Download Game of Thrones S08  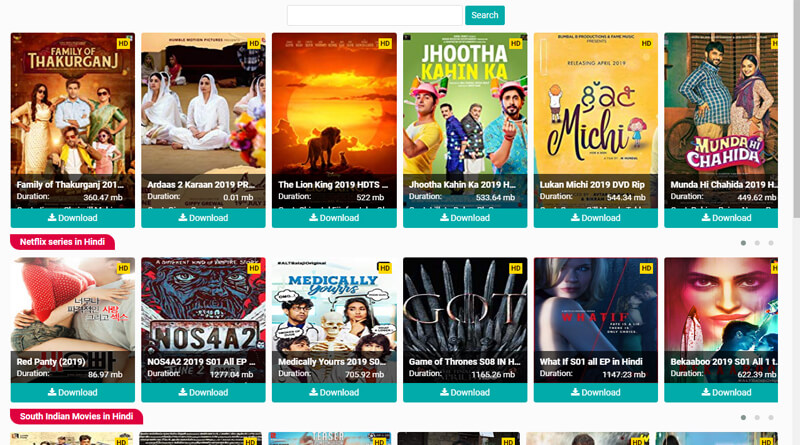click(465, 392)
